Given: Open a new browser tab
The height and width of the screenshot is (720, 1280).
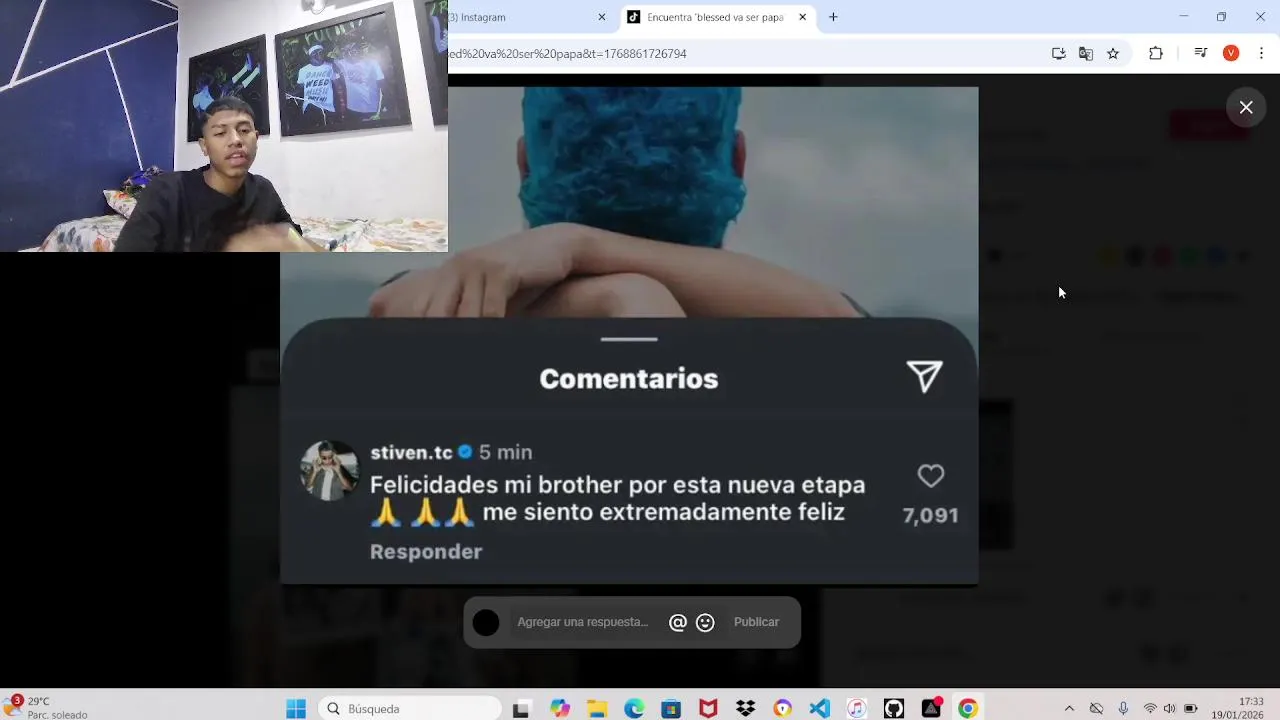Looking at the screenshot, I should 833,17.
